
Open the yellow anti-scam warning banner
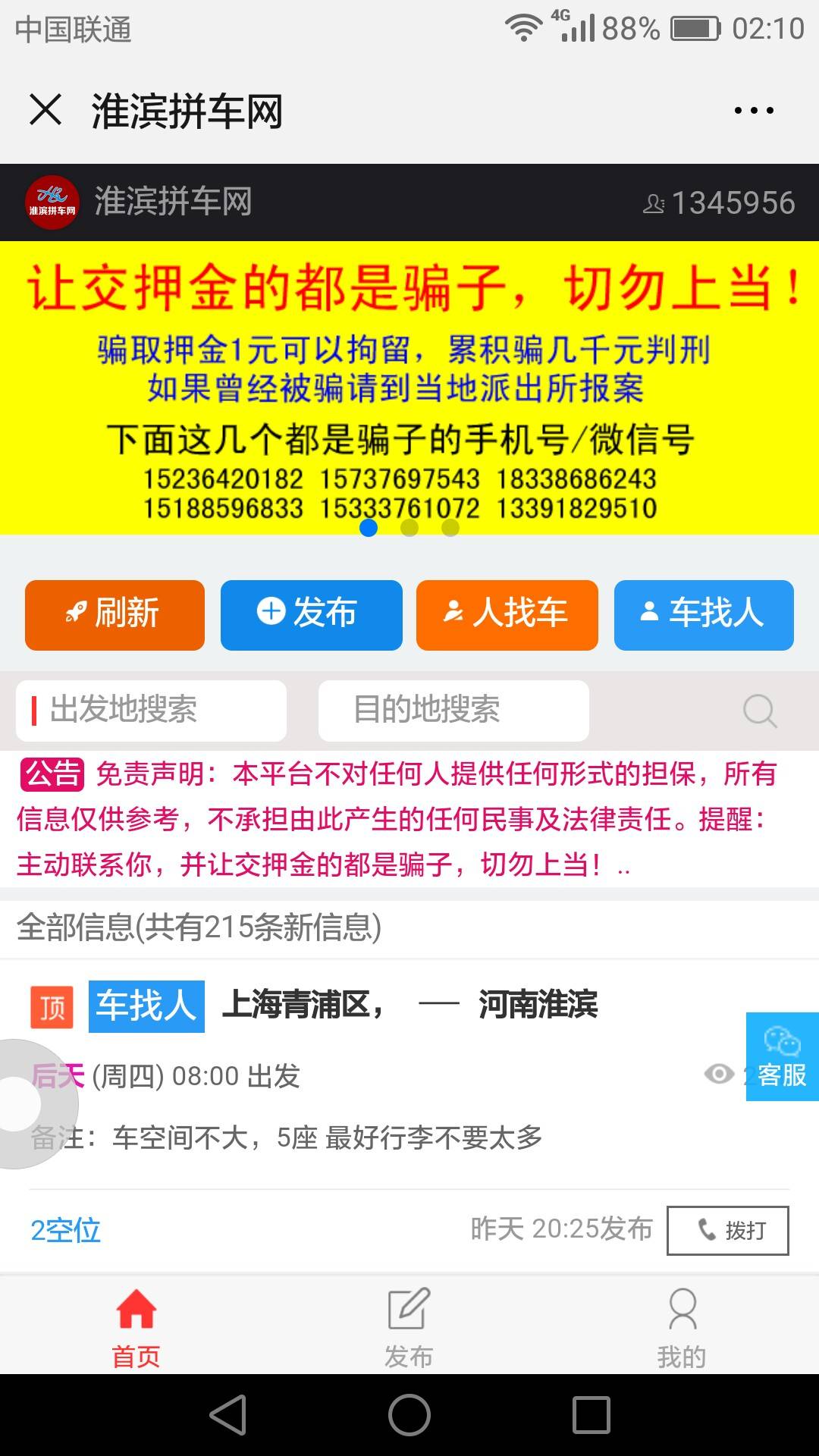pos(409,379)
